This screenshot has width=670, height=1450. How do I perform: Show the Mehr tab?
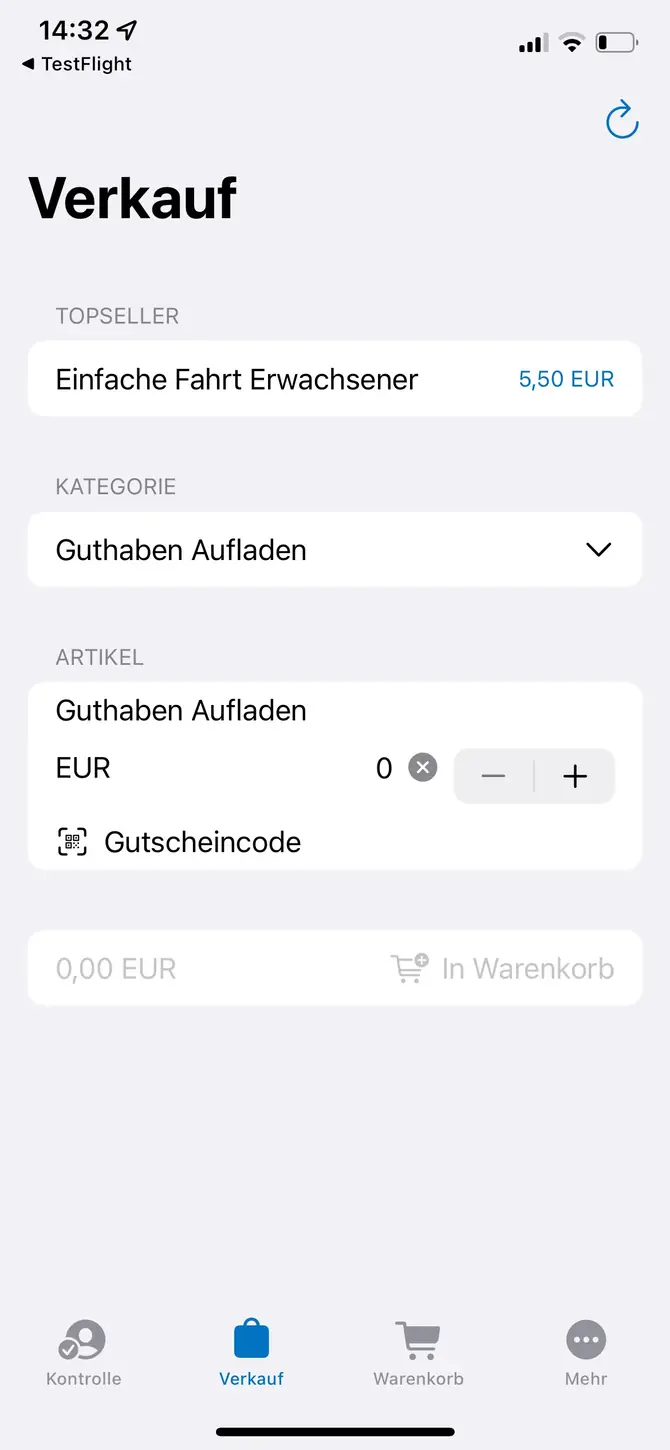click(x=586, y=1352)
